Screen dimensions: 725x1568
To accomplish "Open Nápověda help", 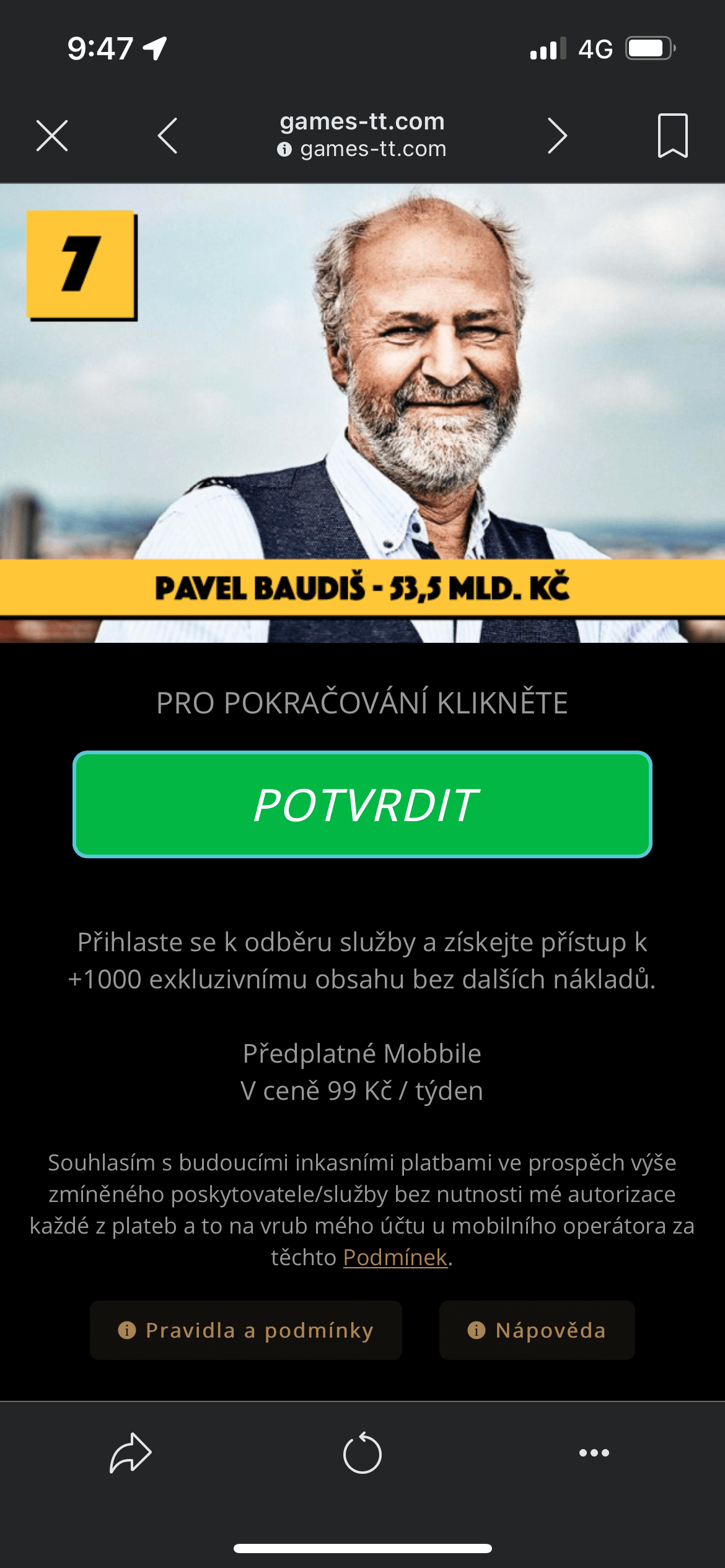I will click(x=537, y=1330).
